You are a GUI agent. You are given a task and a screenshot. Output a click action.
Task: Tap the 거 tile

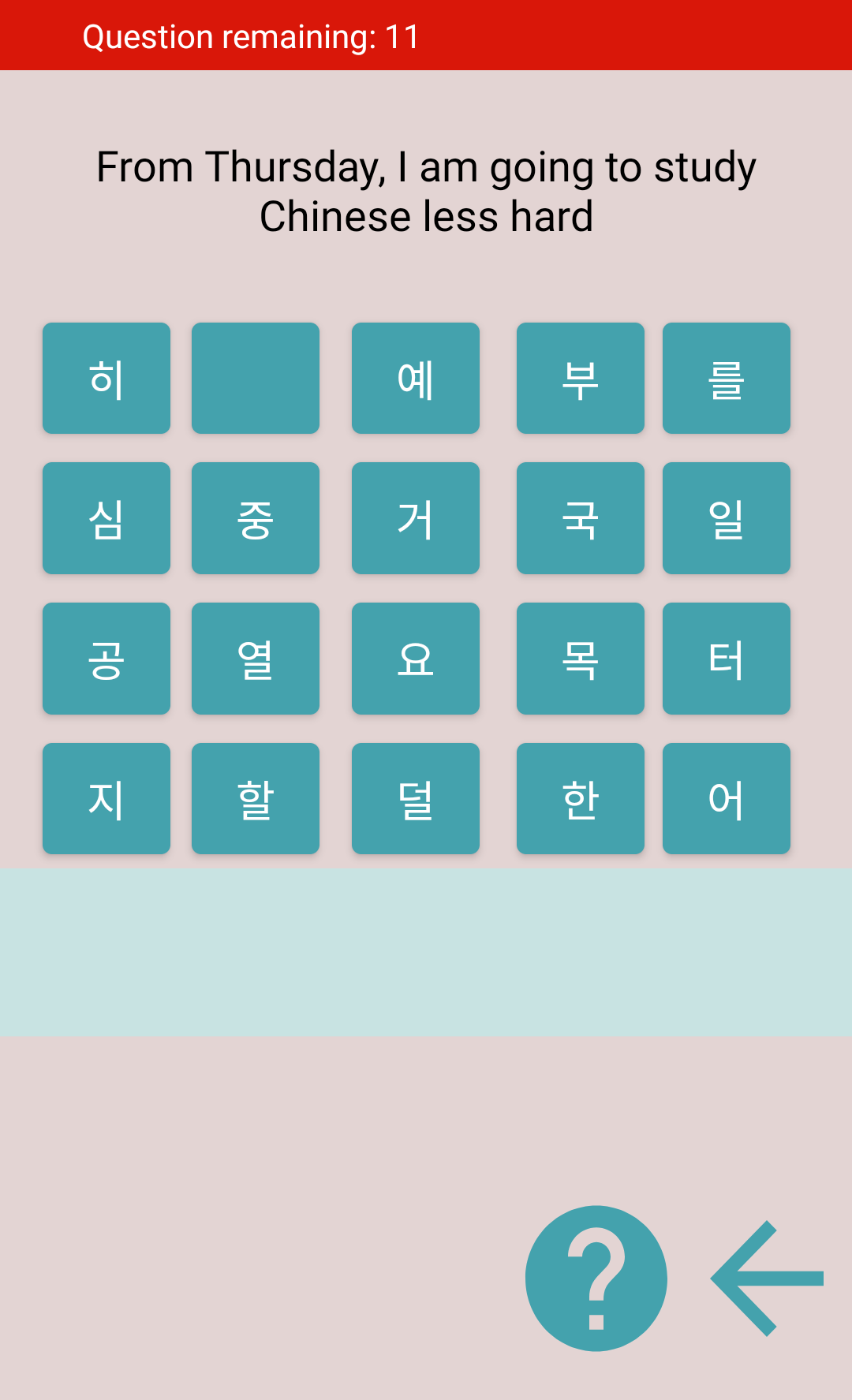click(x=416, y=518)
